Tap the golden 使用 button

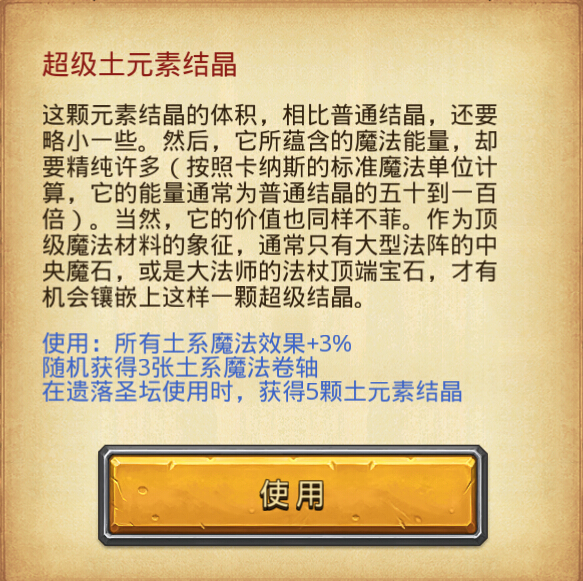tap(293, 495)
